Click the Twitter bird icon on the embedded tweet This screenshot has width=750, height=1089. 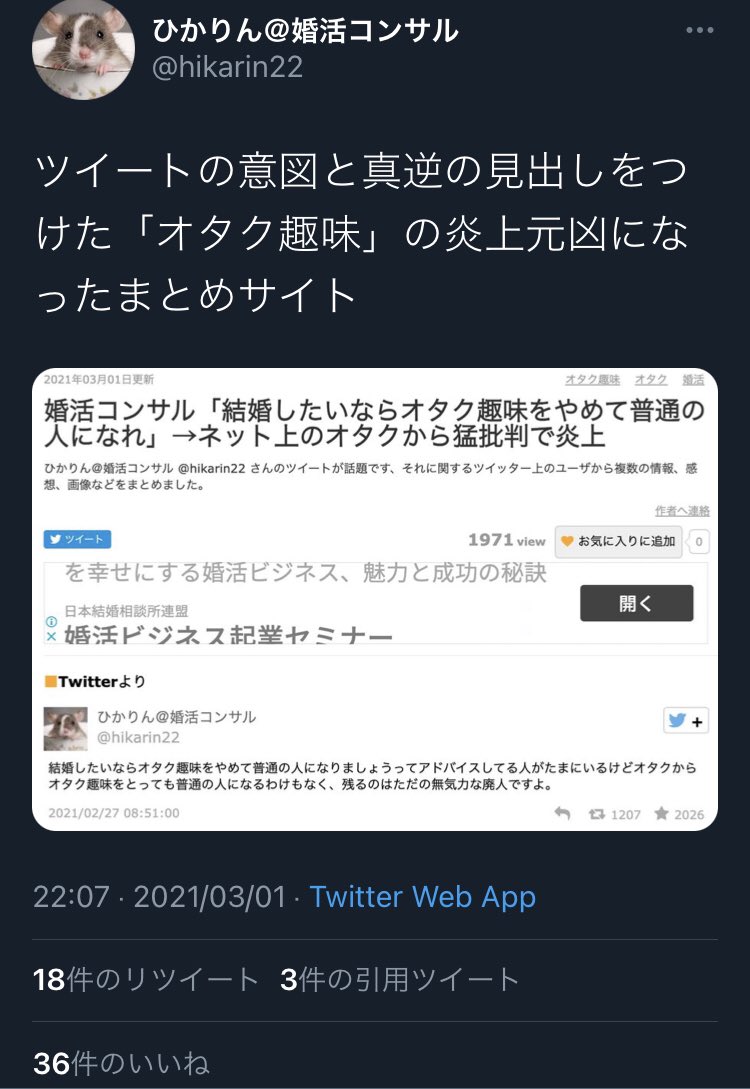[x=678, y=721]
